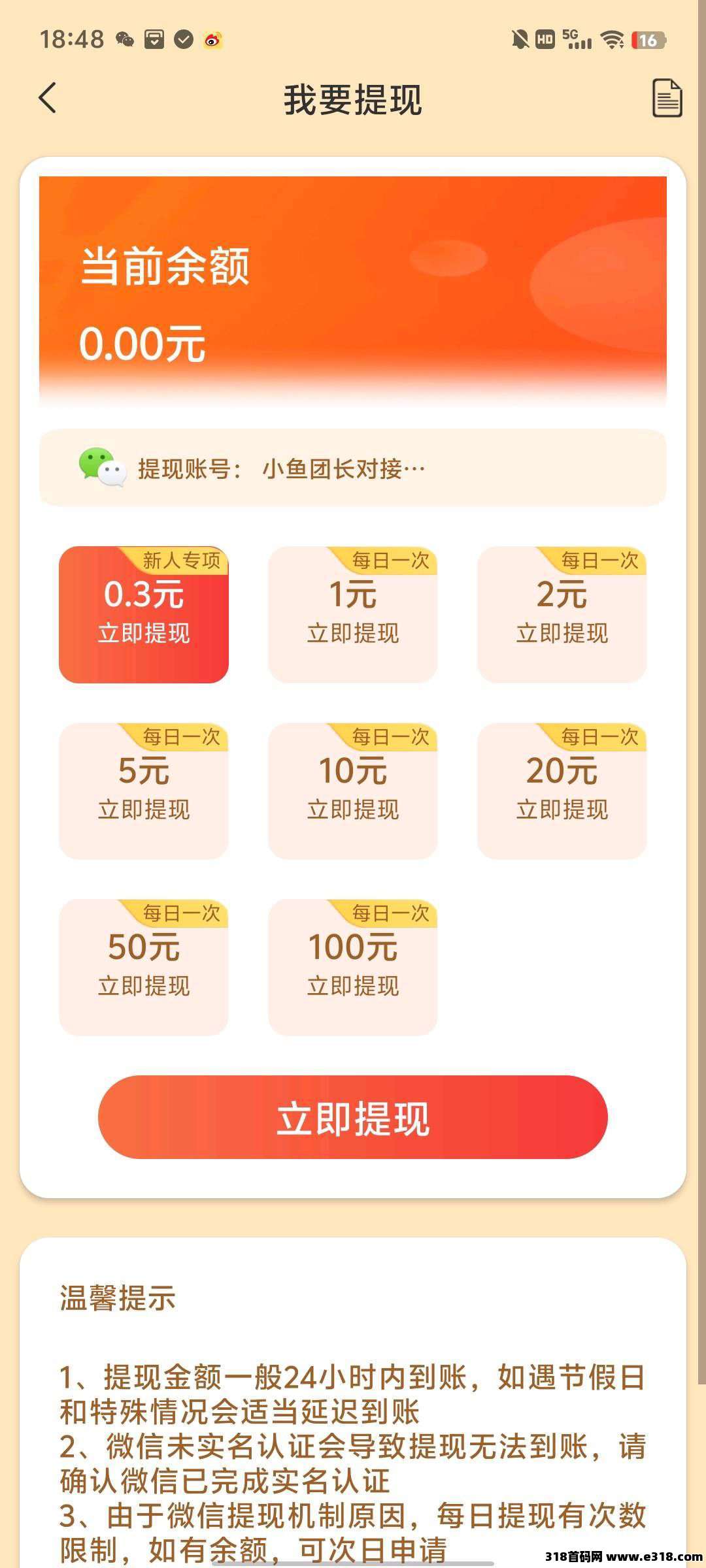This screenshot has width=706, height=1568.
Task: Go back using the top-left arrow
Action: (x=48, y=99)
